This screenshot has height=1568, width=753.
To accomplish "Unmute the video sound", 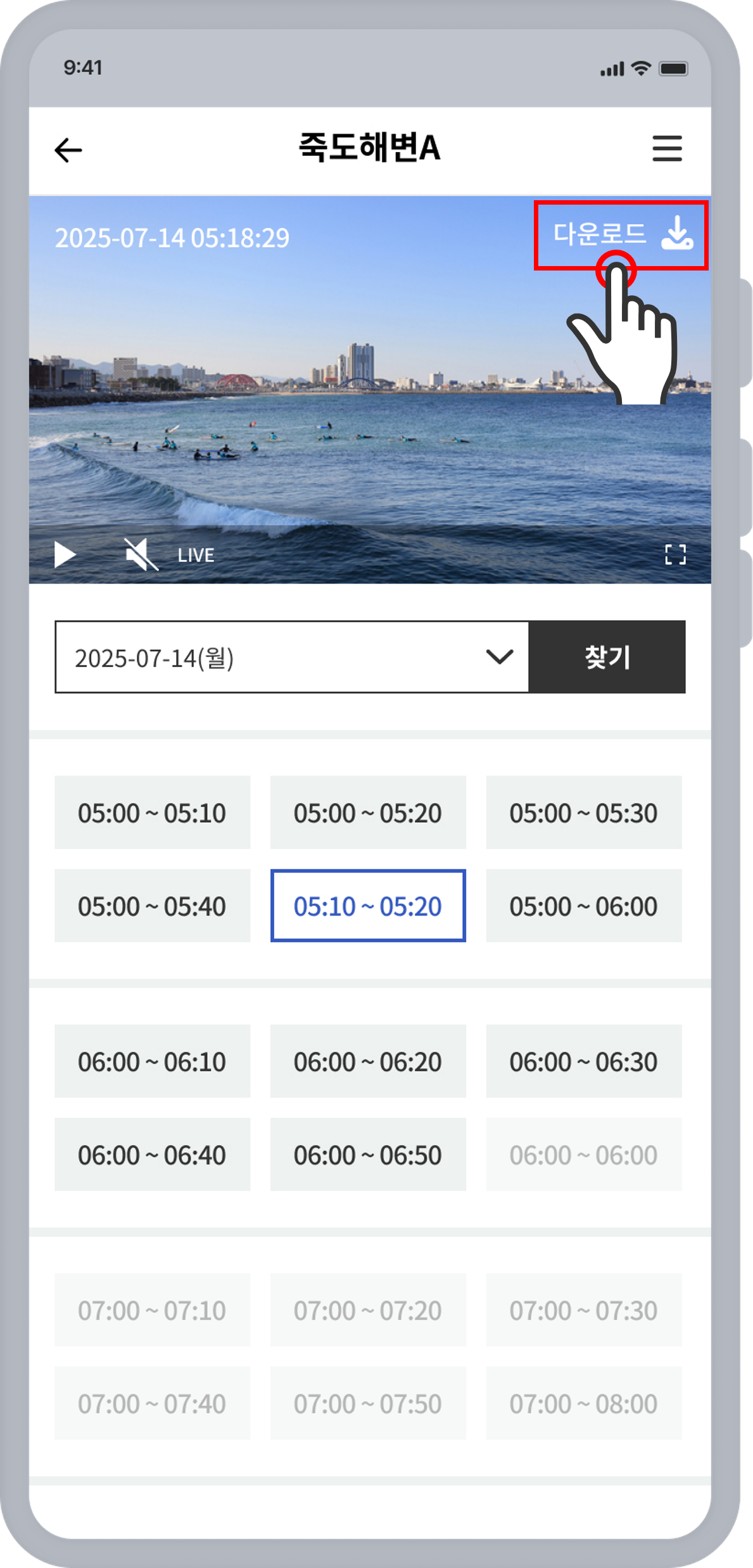I will 141,554.
